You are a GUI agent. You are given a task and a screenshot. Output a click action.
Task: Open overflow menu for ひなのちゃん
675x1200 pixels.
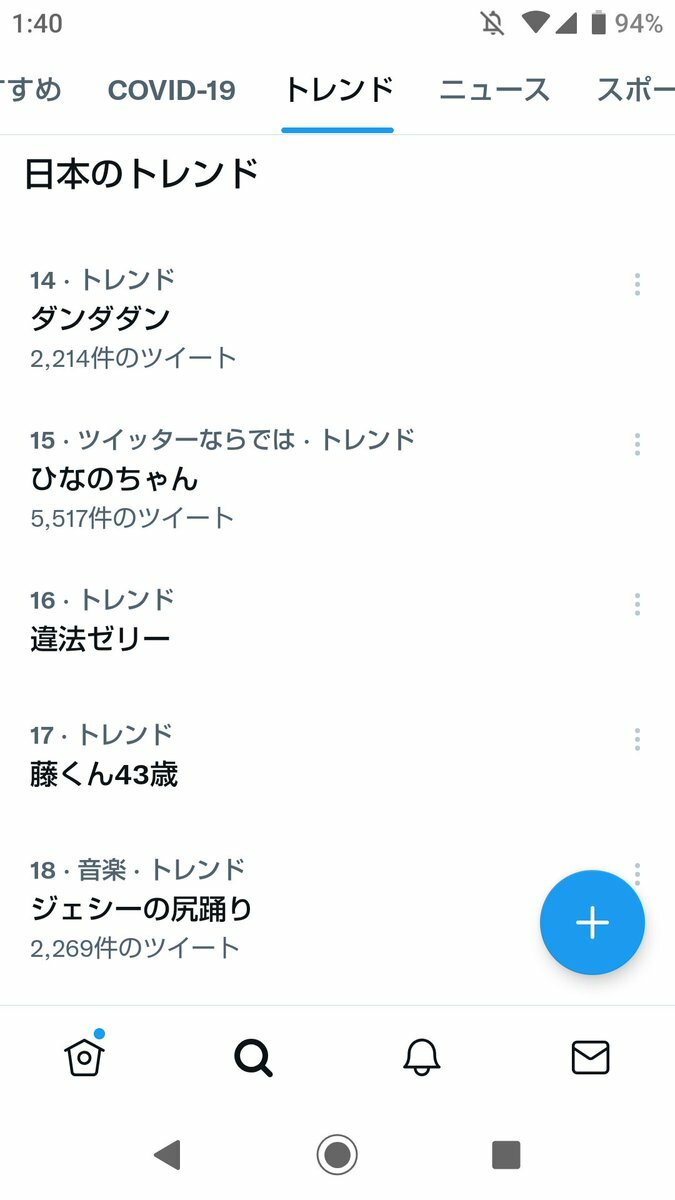pyautogui.click(x=637, y=445)
